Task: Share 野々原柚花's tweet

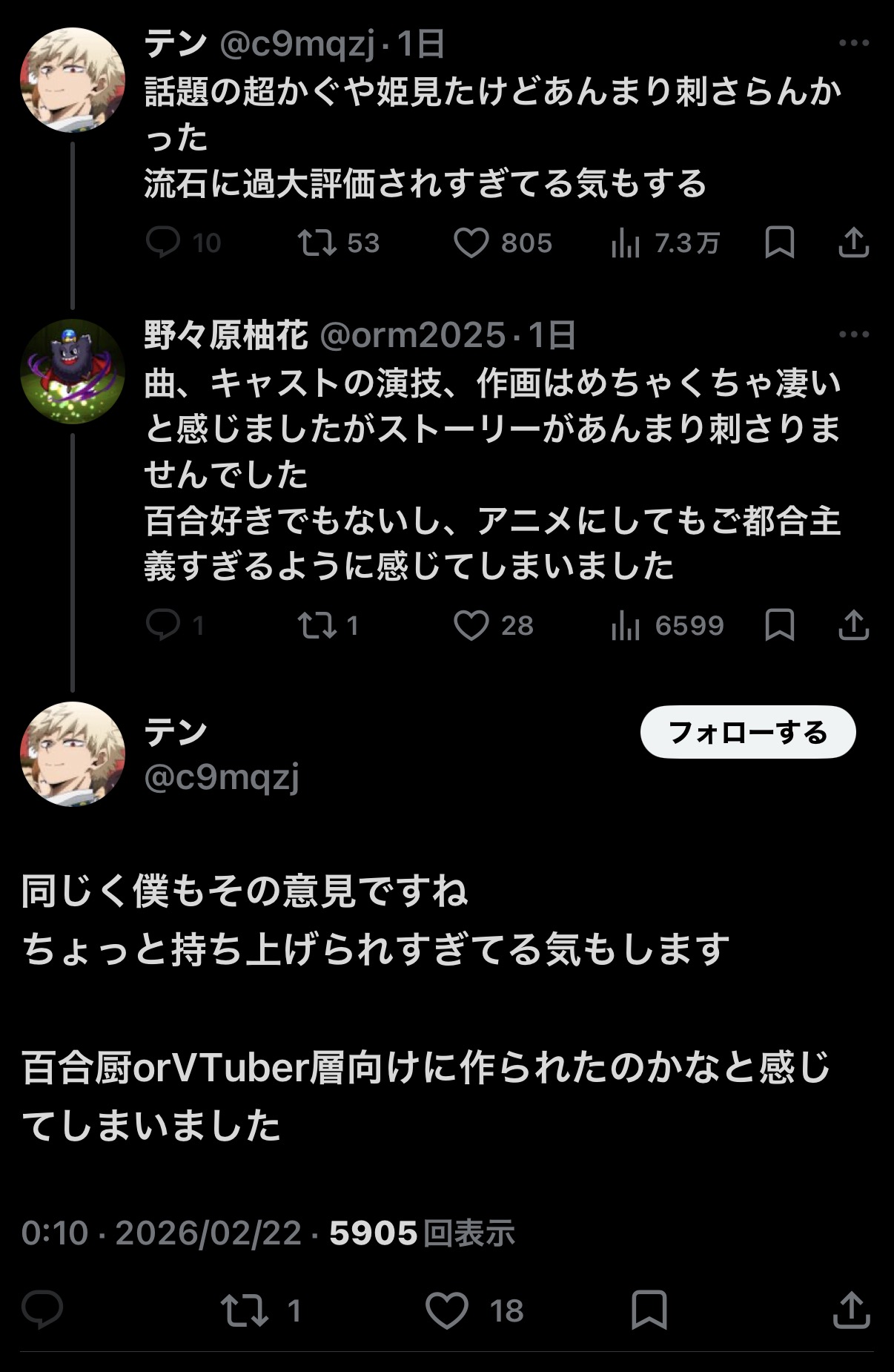Action: point(853,625)
